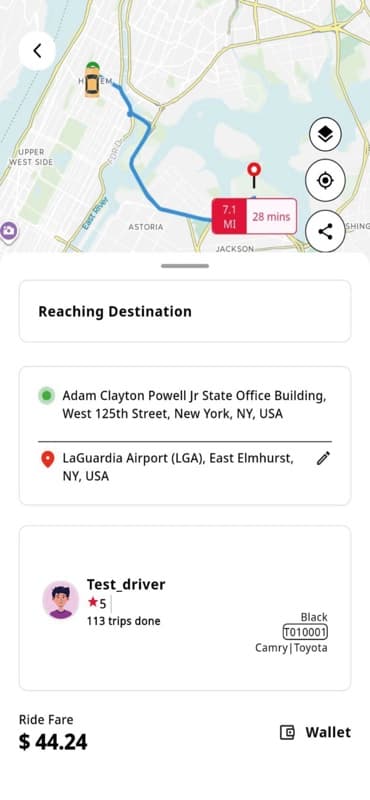370x800 pixels.
Task: Open the Test_driver profile card
Action: 185,608
